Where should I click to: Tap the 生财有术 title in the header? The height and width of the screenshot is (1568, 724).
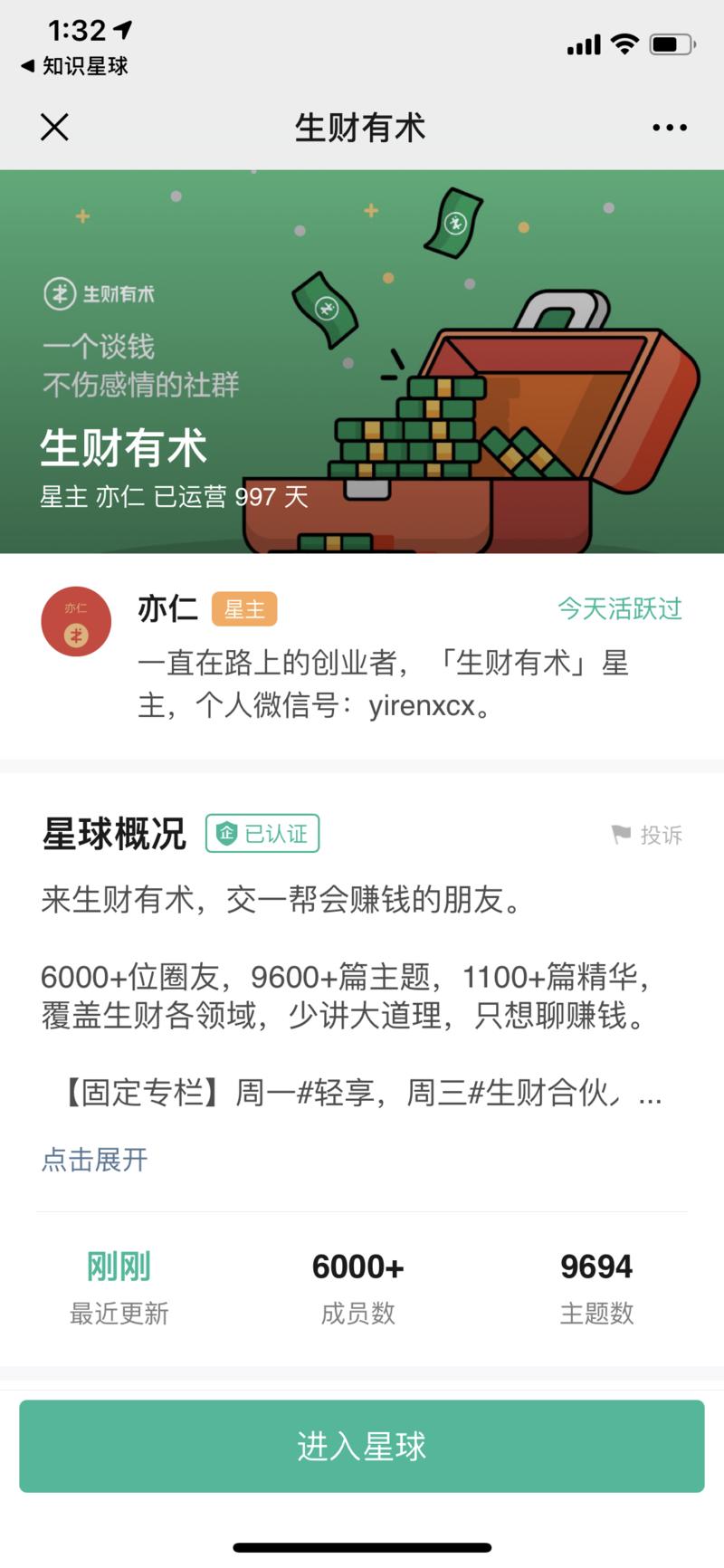click(x=361, y=127)
